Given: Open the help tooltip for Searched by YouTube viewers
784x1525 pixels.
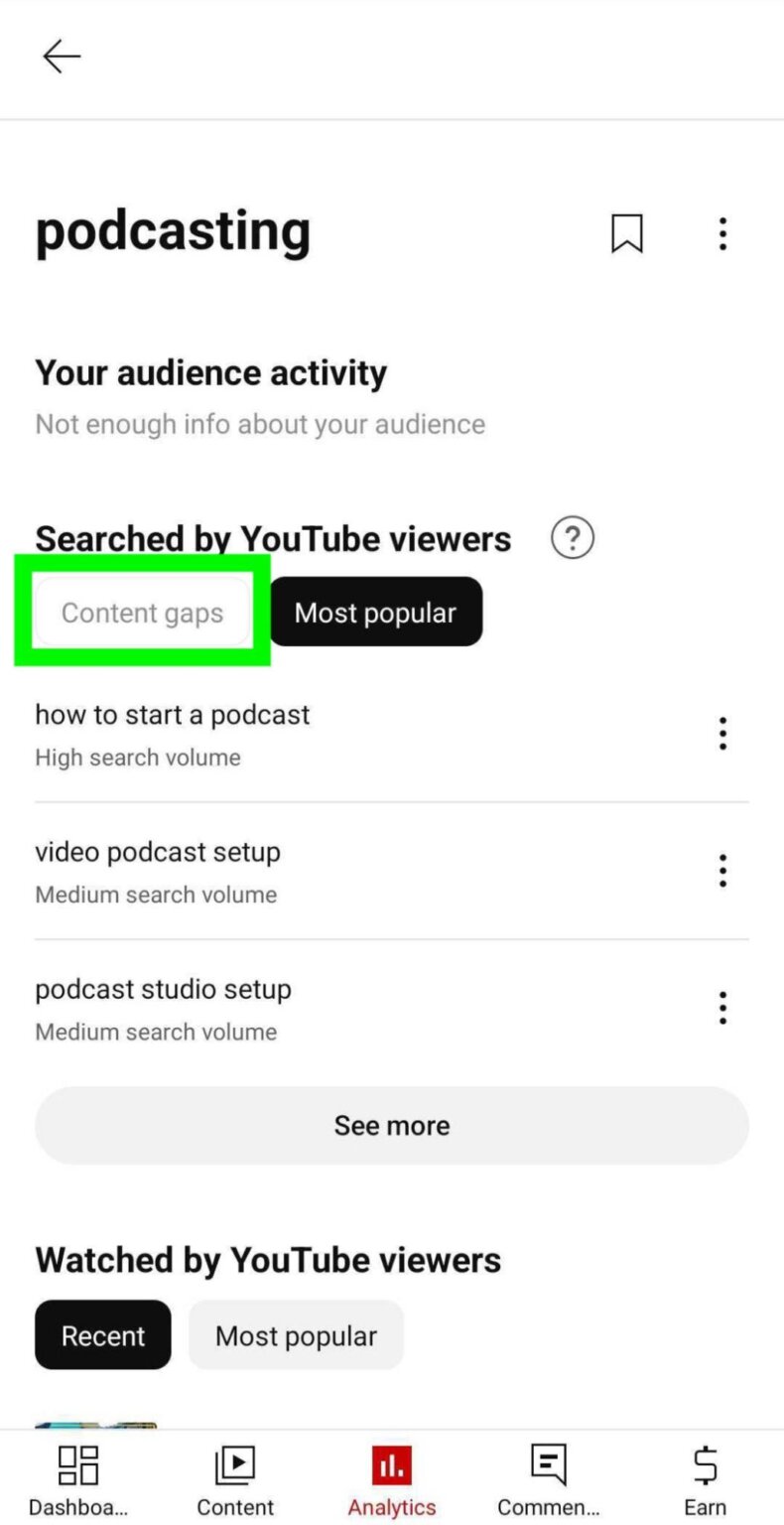Looking at the screenshot, I should pyautogui.click(x=572, y=537).
